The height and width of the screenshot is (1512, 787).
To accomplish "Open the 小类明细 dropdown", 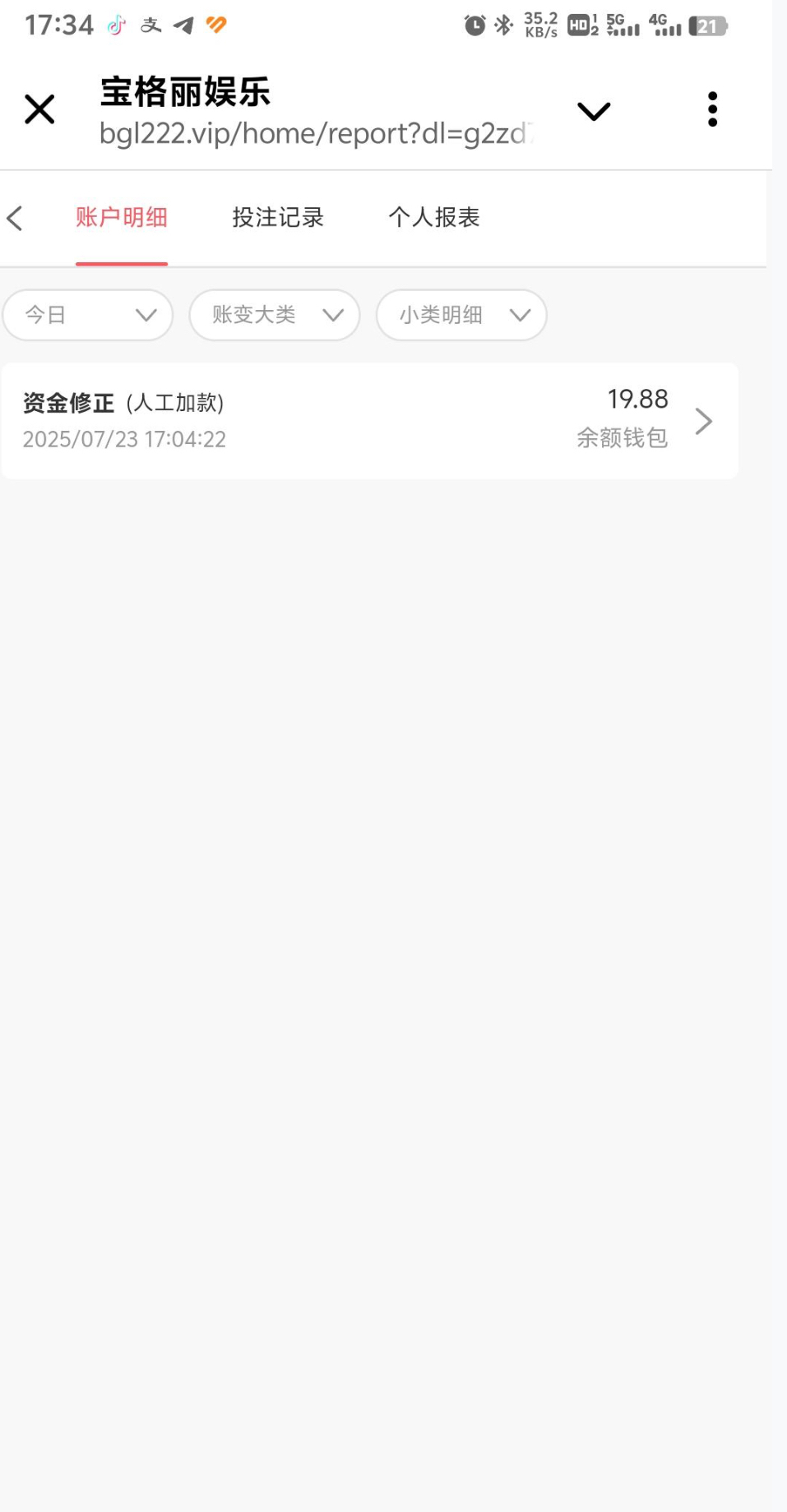I will click(x=461, y=315).
